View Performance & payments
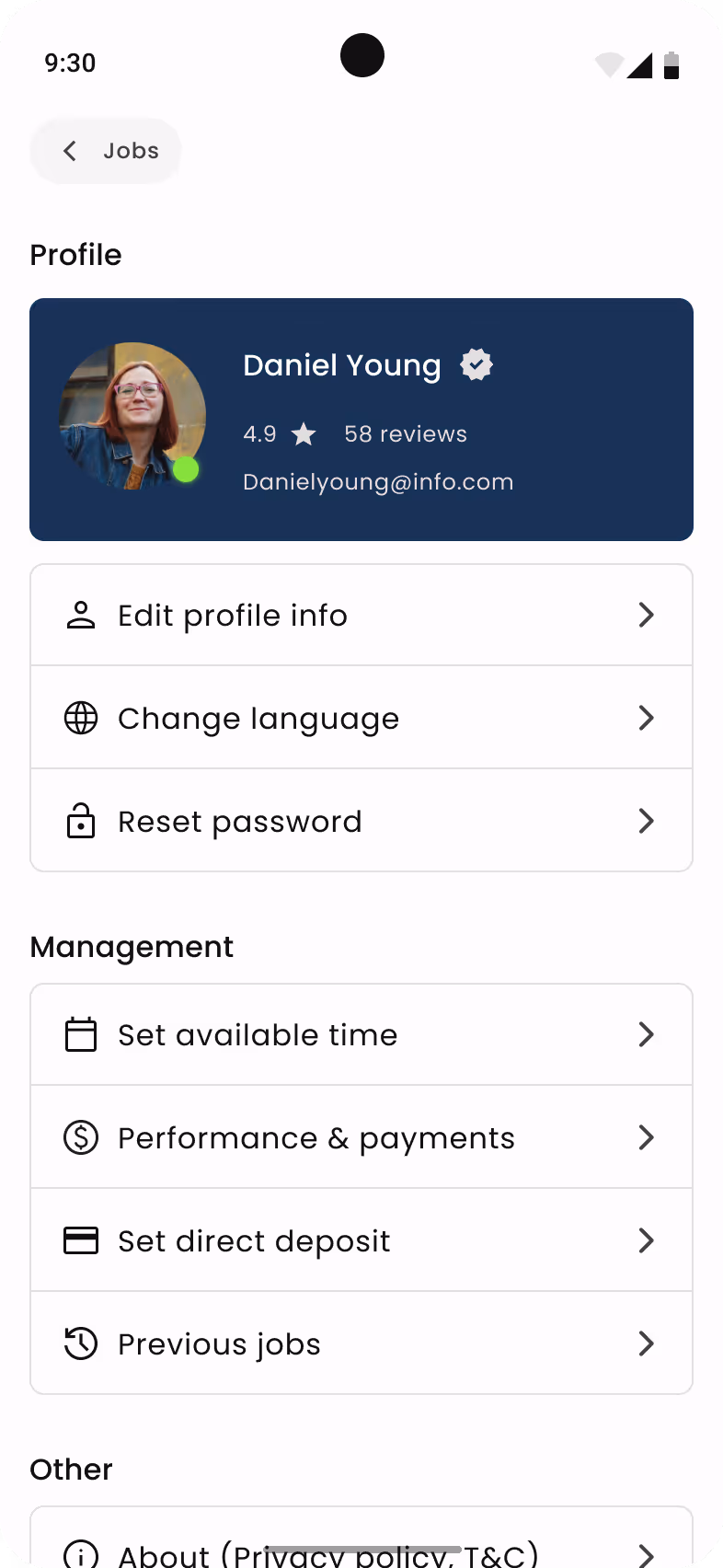The image size is (723, 1568). (x=361, y=1137)
